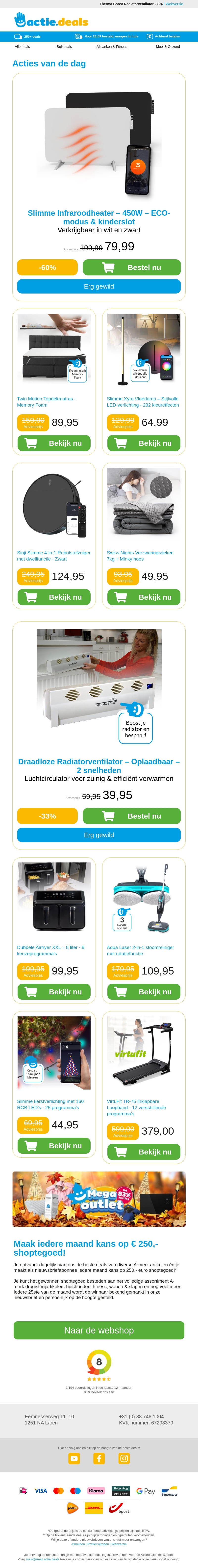Tap Bekijk nu for Slimme kerstverlichting
The height and width of the screenshot is (1568, 198).
coord(54,1146)
